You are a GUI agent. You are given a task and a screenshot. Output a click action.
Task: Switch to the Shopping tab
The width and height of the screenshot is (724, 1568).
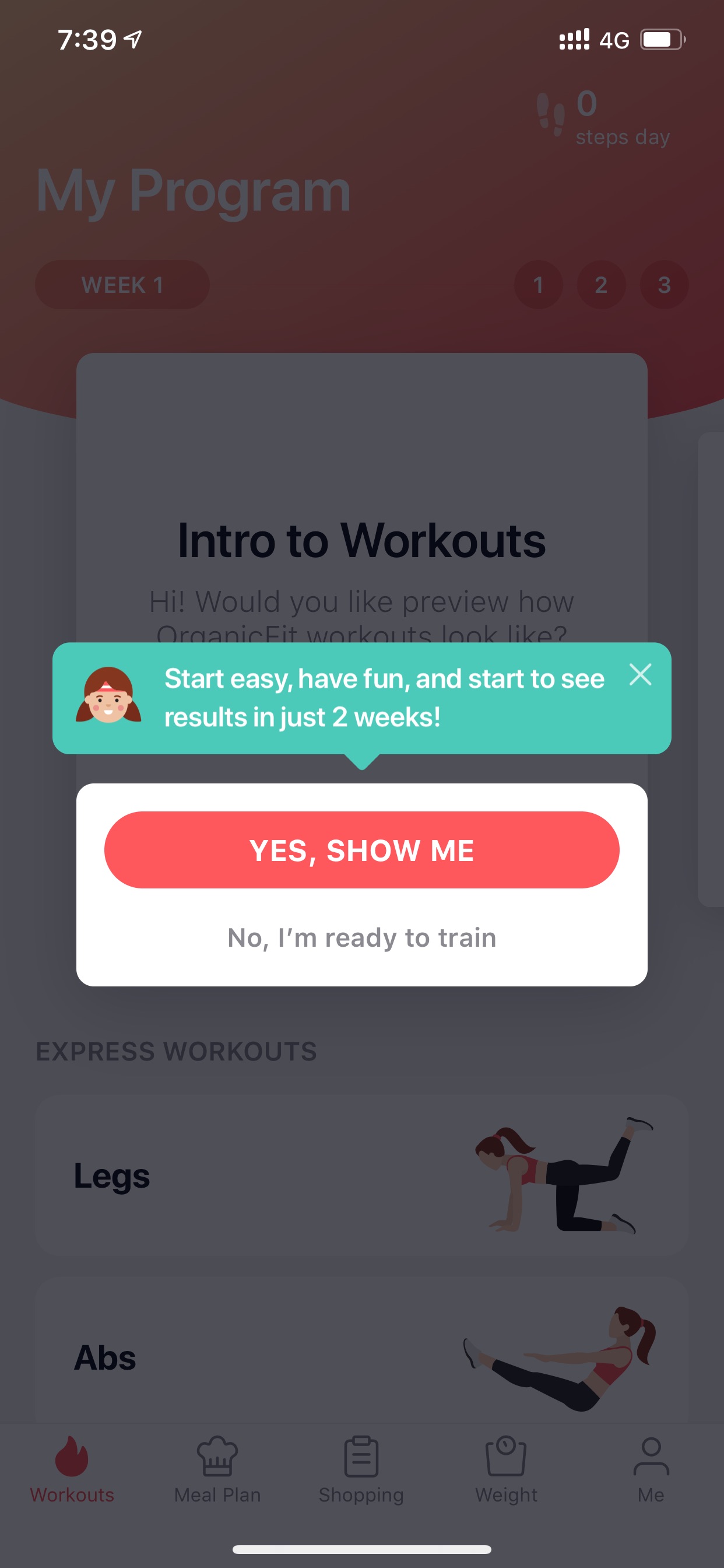coord(361,1469)
